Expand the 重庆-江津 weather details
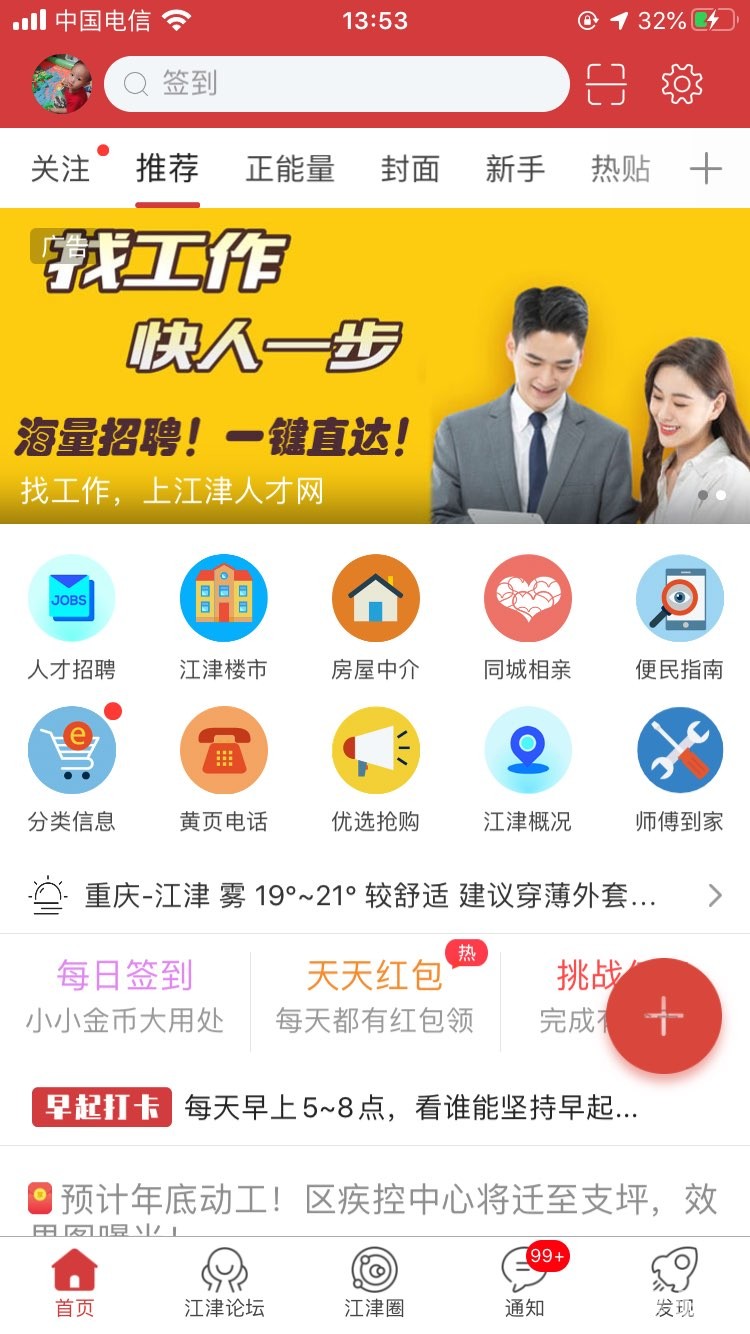750x1334 pixels. [375, 895]
